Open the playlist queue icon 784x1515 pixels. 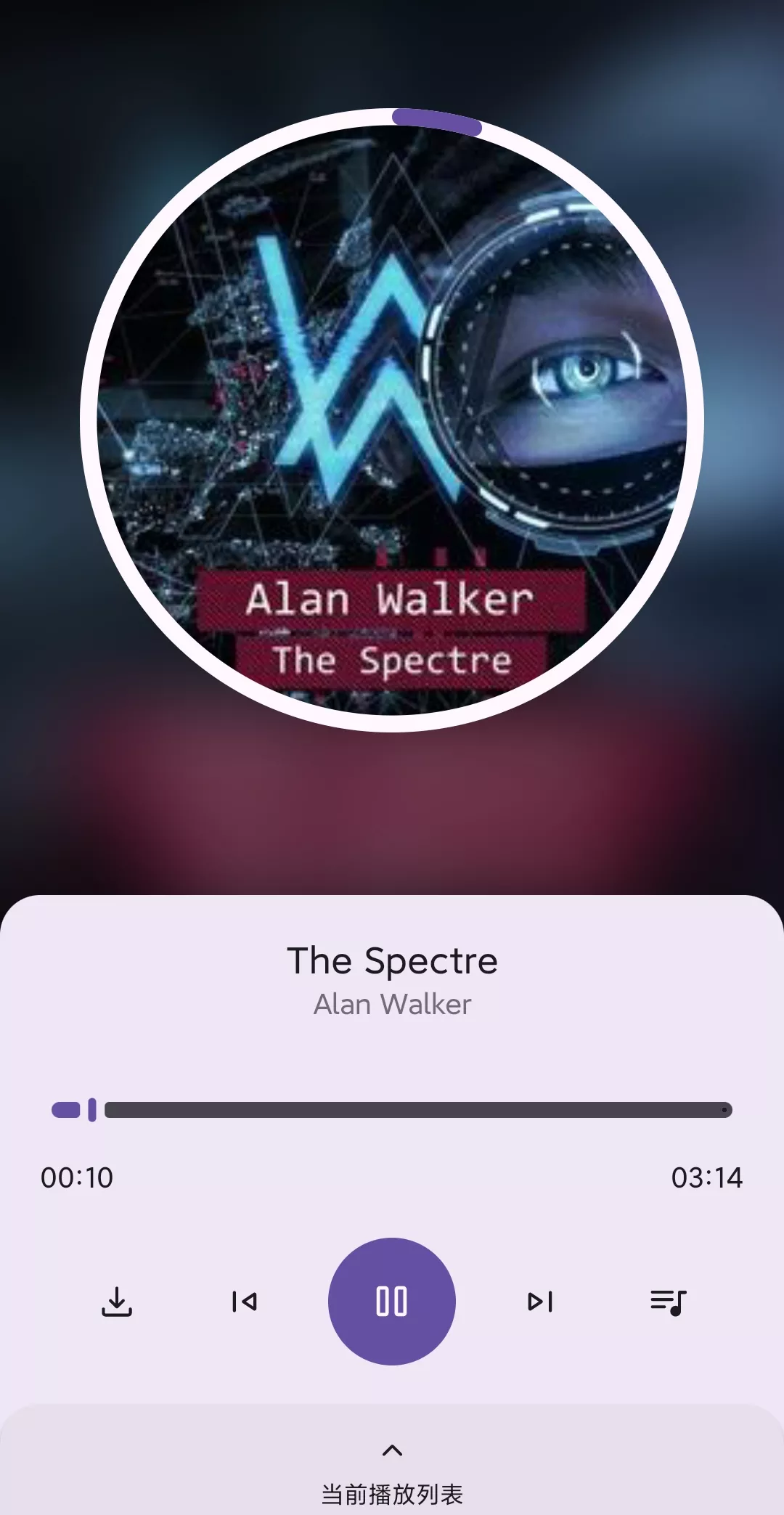pyautogui.click(x=668, y=1302)
